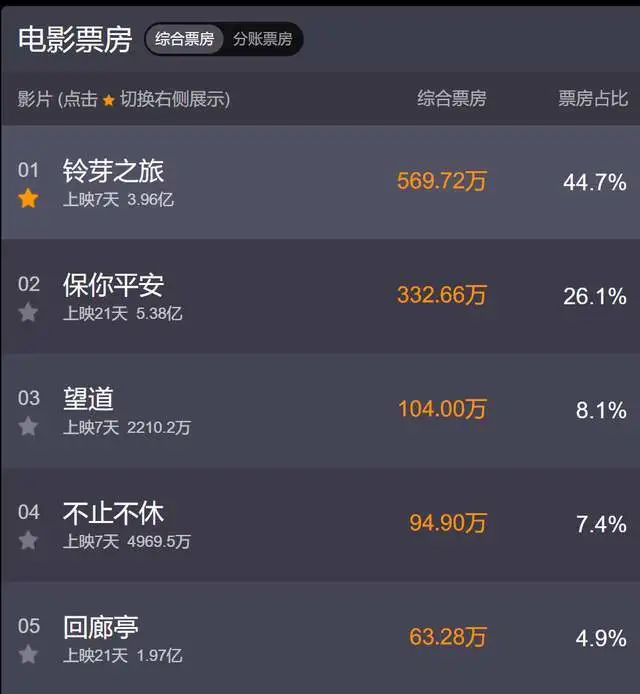Tap the star beside 不止不休
640x694 pixels.
pos(28,541)
